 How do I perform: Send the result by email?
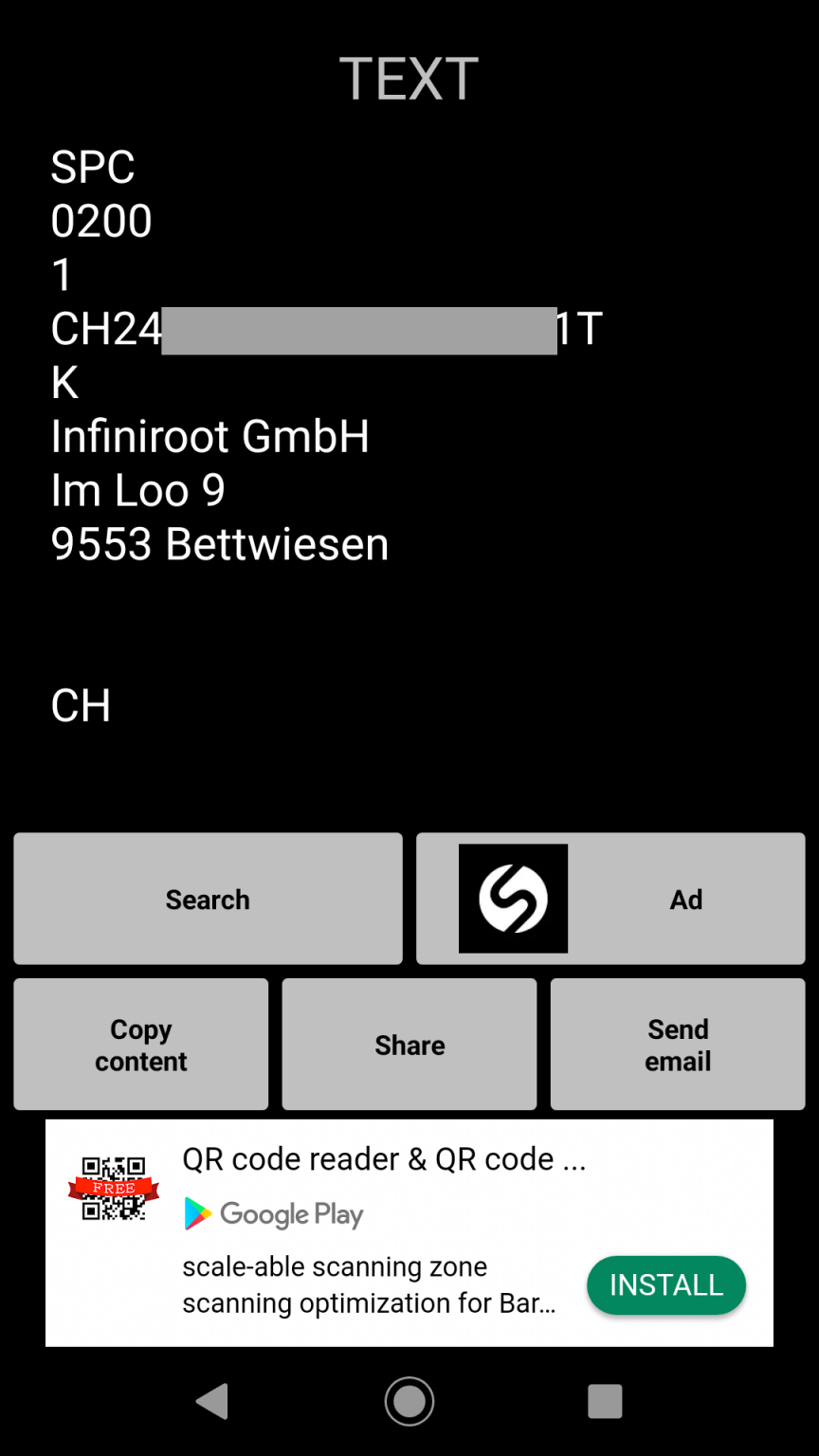click(x=678, y=1045)
